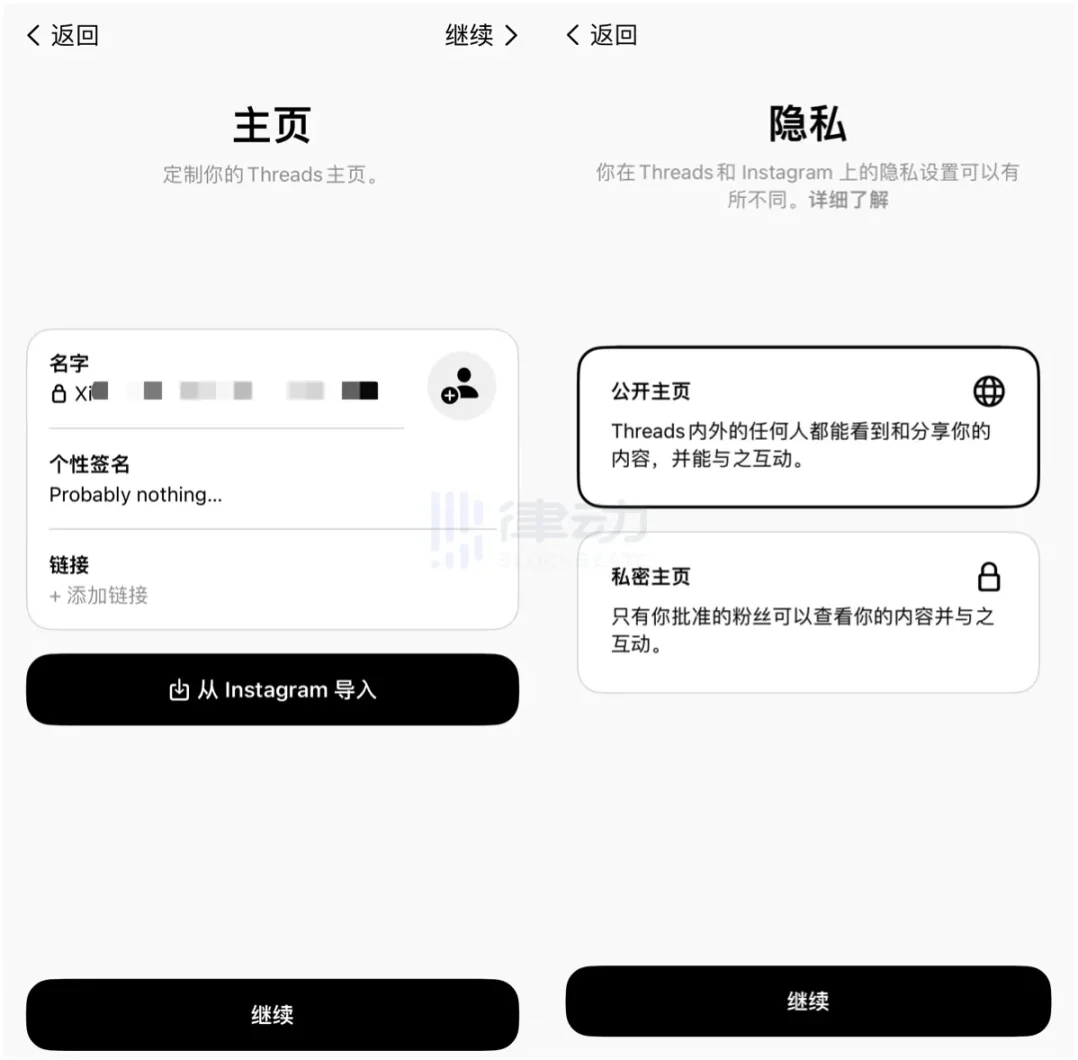Tap the bottom 继续 button on 主页 page
The height and width of the screenshot is (1060, 1078).
pyautogui.click(x=272, y=1015)
